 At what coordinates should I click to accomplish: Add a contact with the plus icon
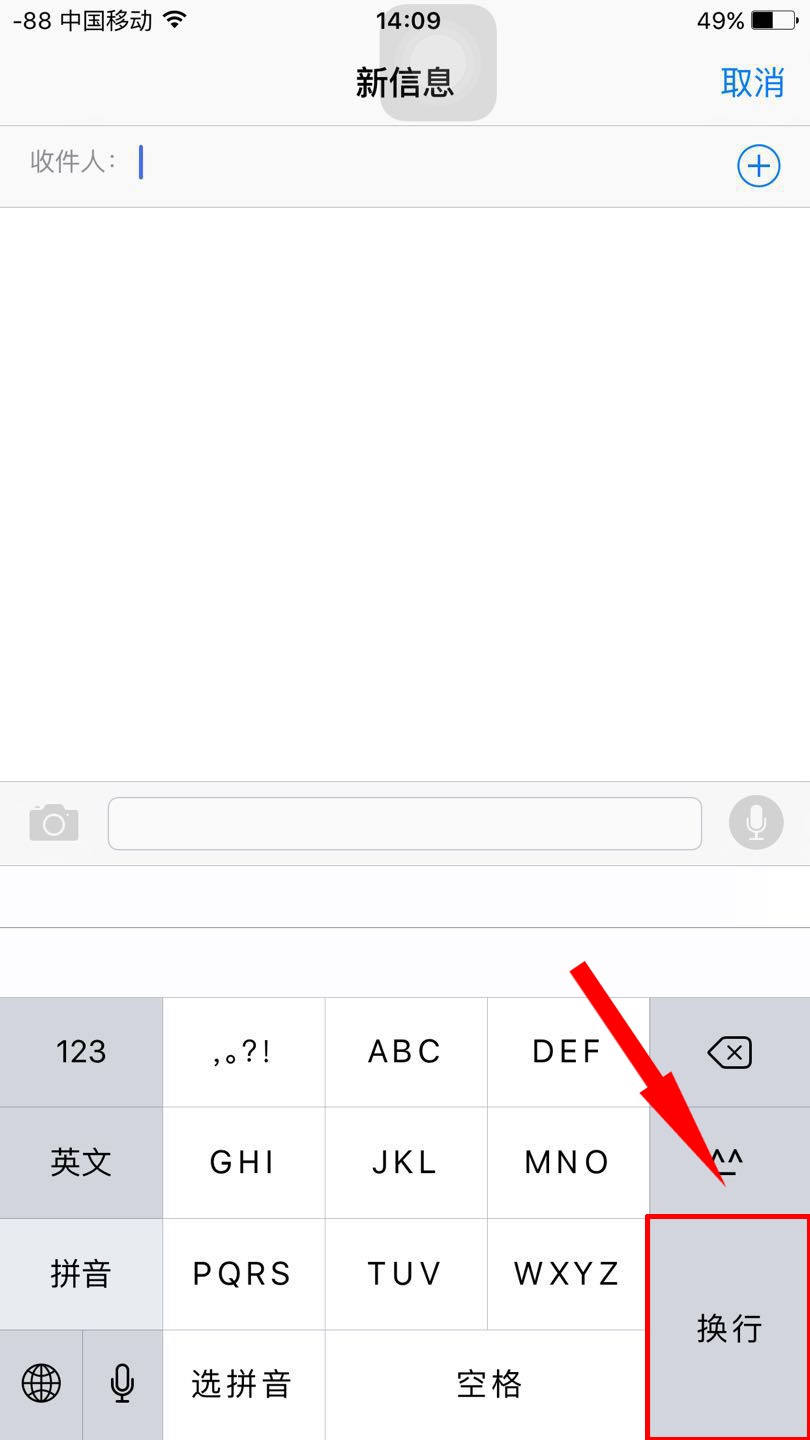pyautogui.click(x=758, y=166)
